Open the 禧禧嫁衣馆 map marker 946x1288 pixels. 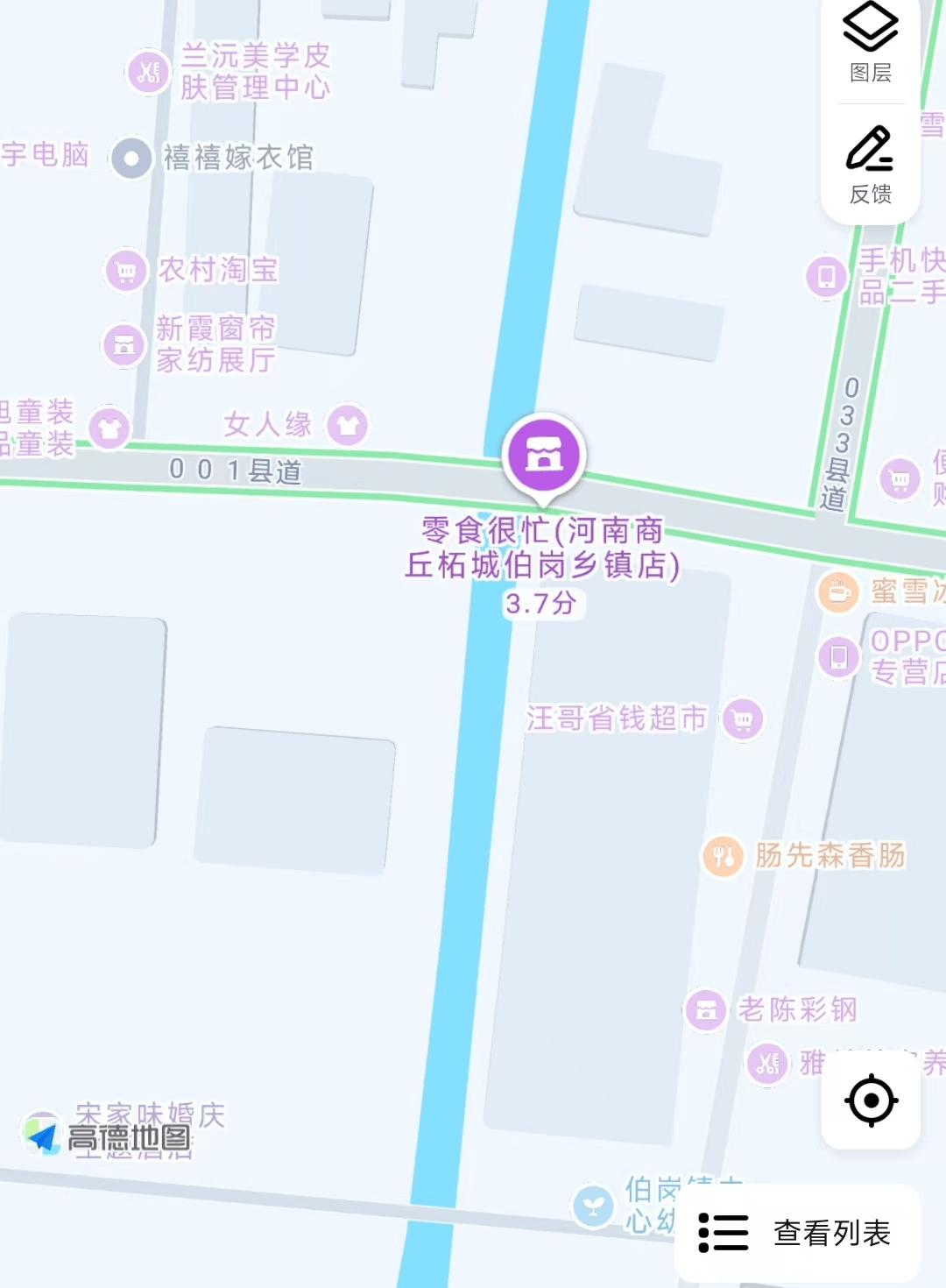click(x=131, y=159)
